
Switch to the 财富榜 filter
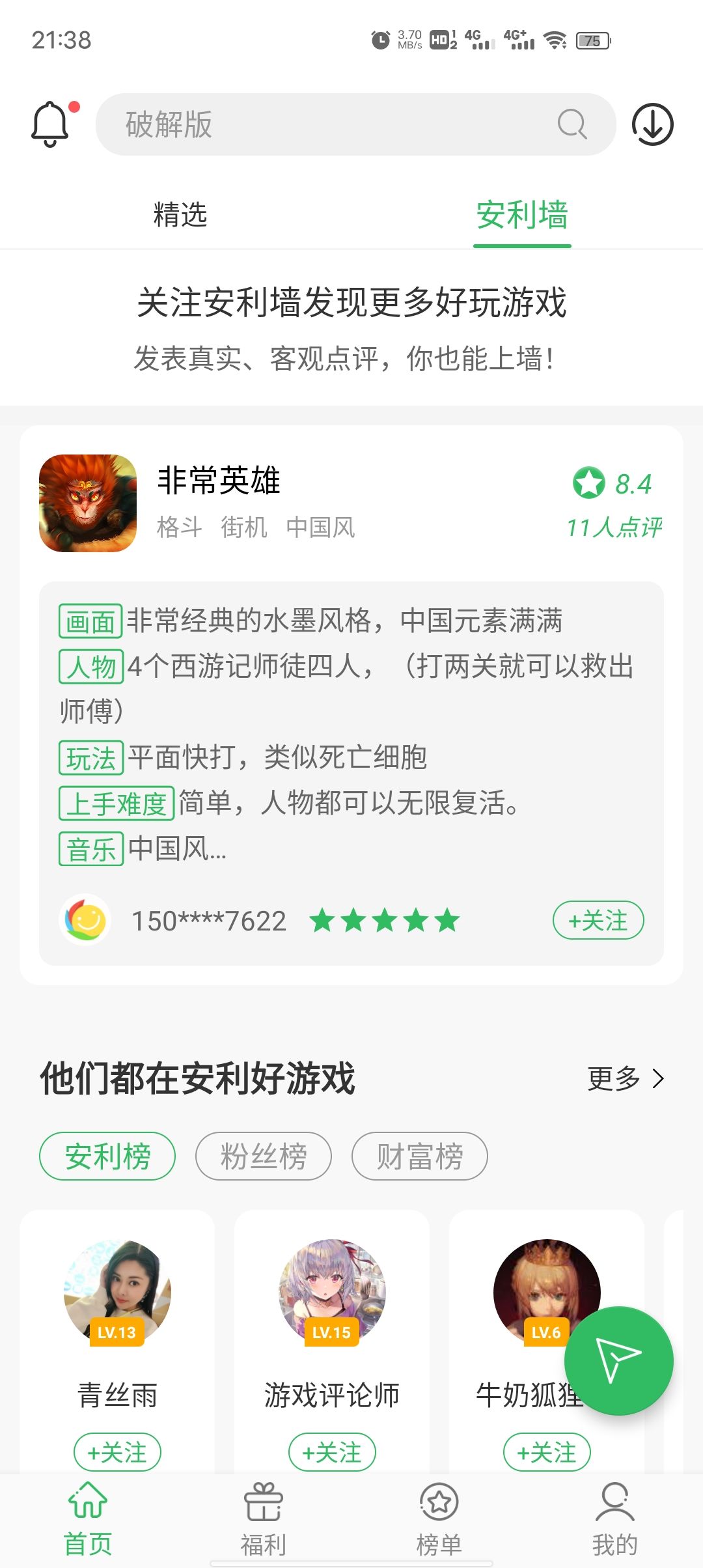tap(420, 1155)
